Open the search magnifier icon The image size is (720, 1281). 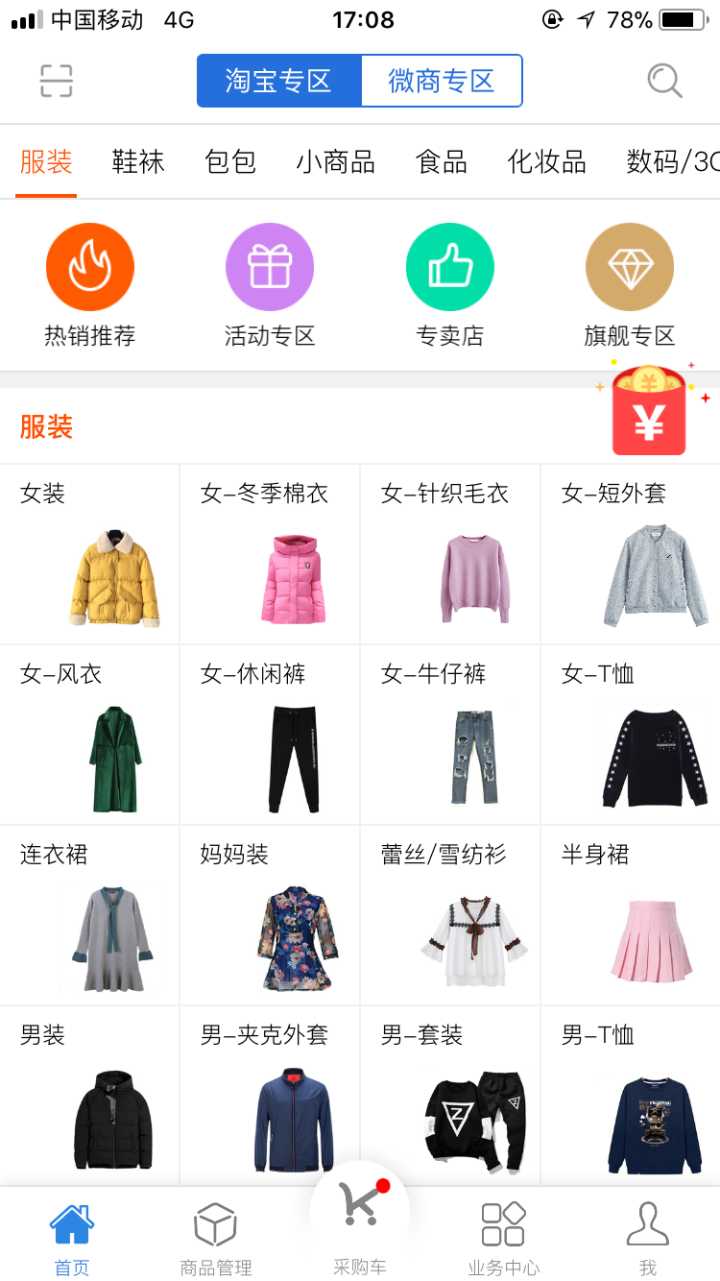664,81
